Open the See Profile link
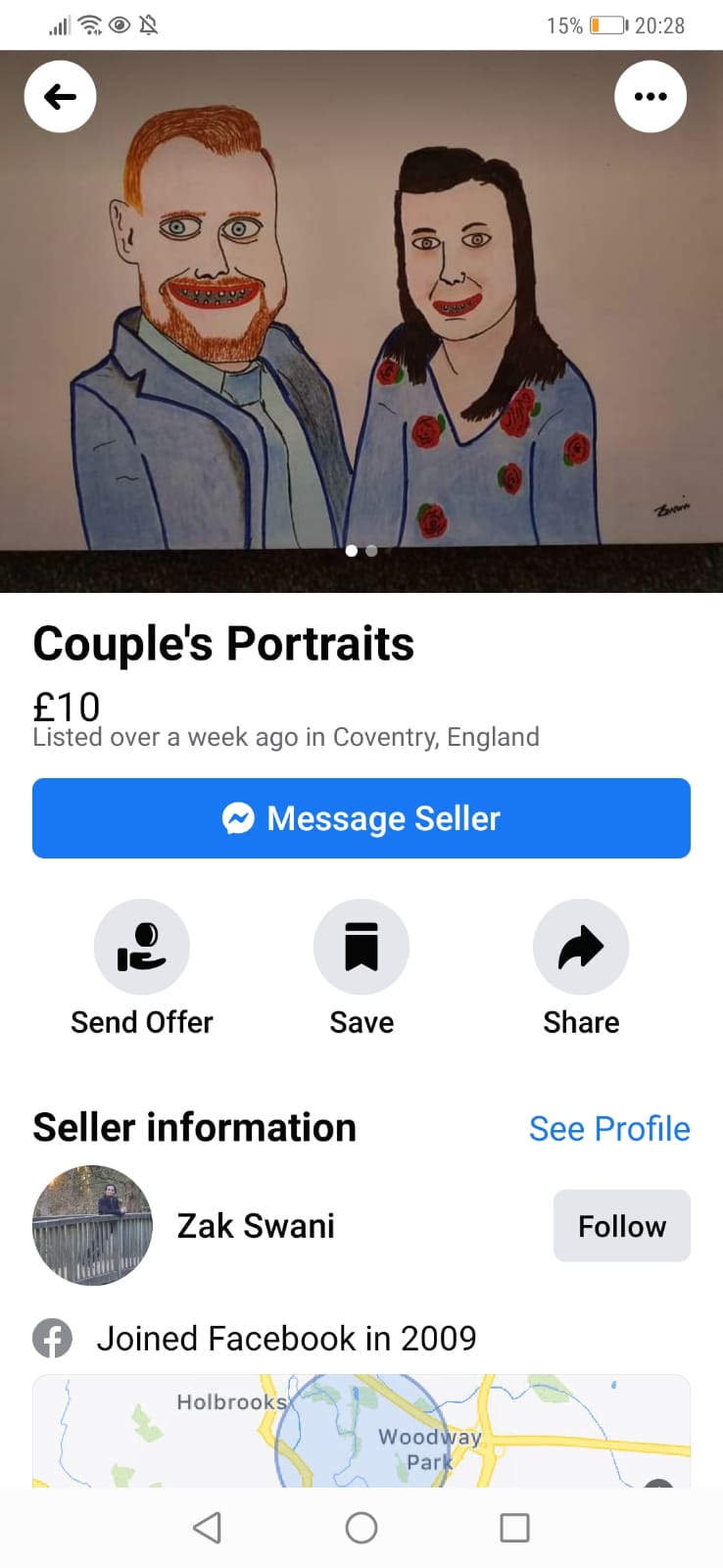The image size is (723, 1568). pyautogui.click(x=609, y=1129)
